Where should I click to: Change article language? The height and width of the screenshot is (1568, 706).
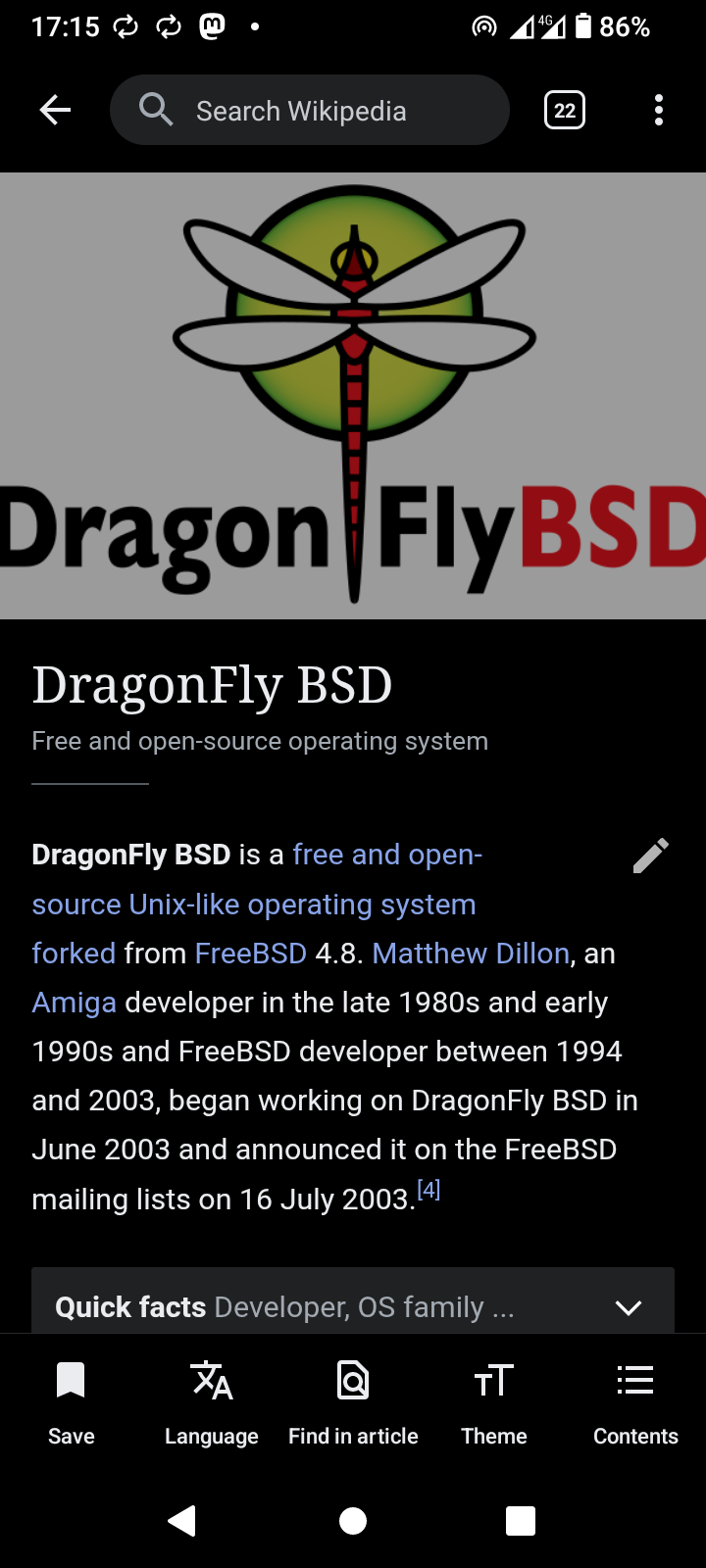[212, 1401]
